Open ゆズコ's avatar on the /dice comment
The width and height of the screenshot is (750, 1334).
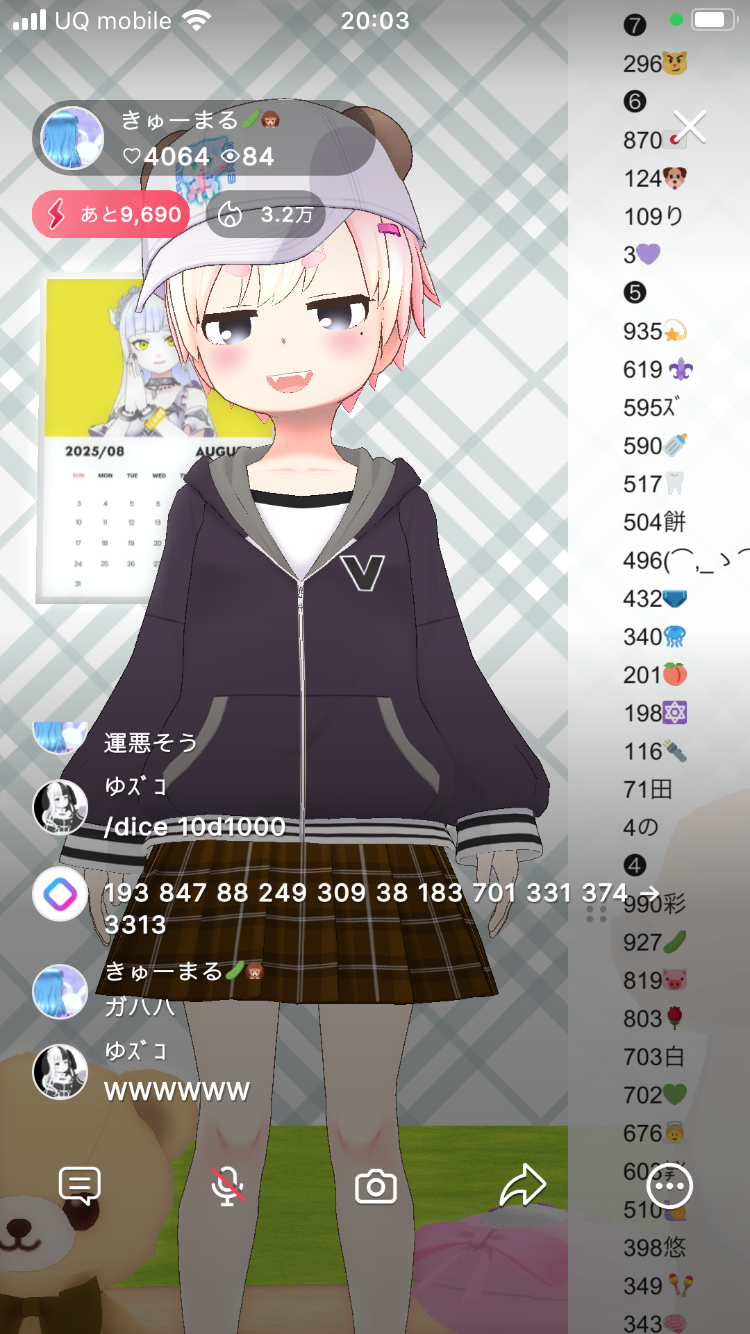point(60,806)
